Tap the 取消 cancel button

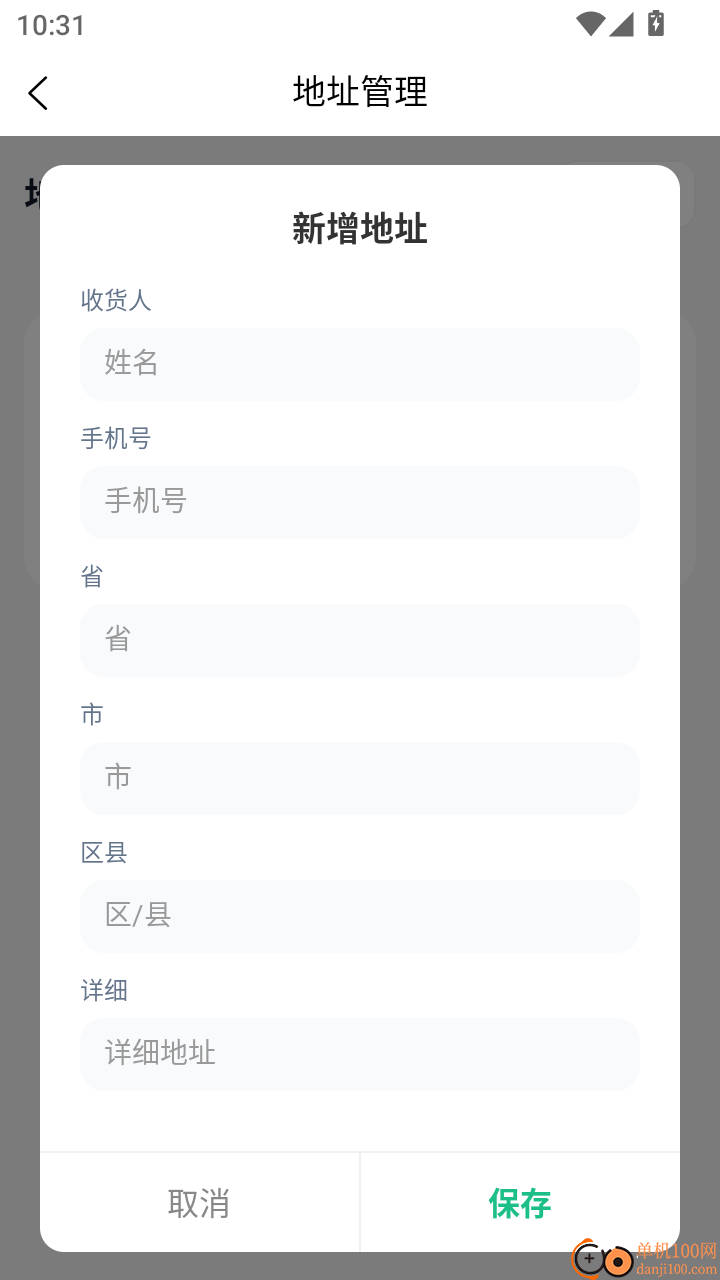[x=198, y=1203]
